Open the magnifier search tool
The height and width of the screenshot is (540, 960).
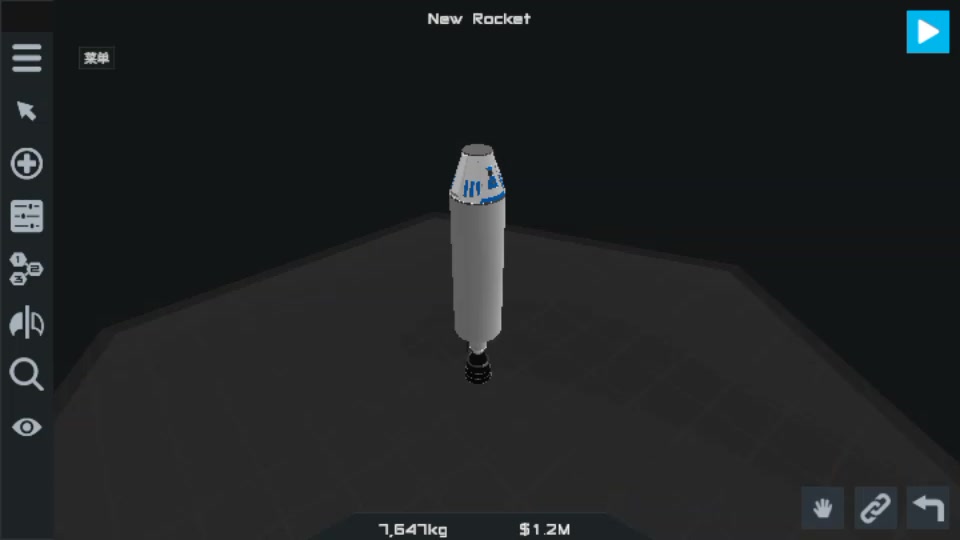(27, 375)
